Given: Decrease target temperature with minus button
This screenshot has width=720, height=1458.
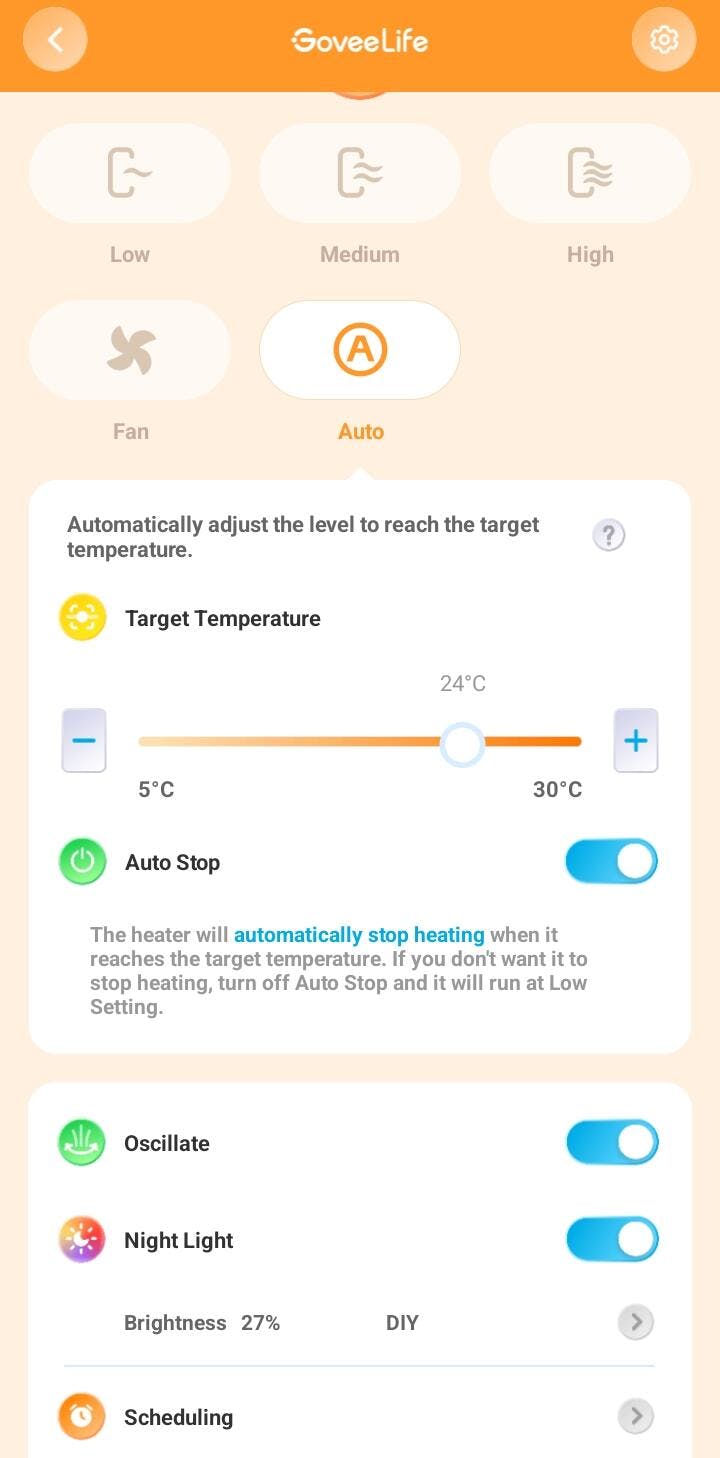Looking at the screenshot, I should (x=84, y=741).
